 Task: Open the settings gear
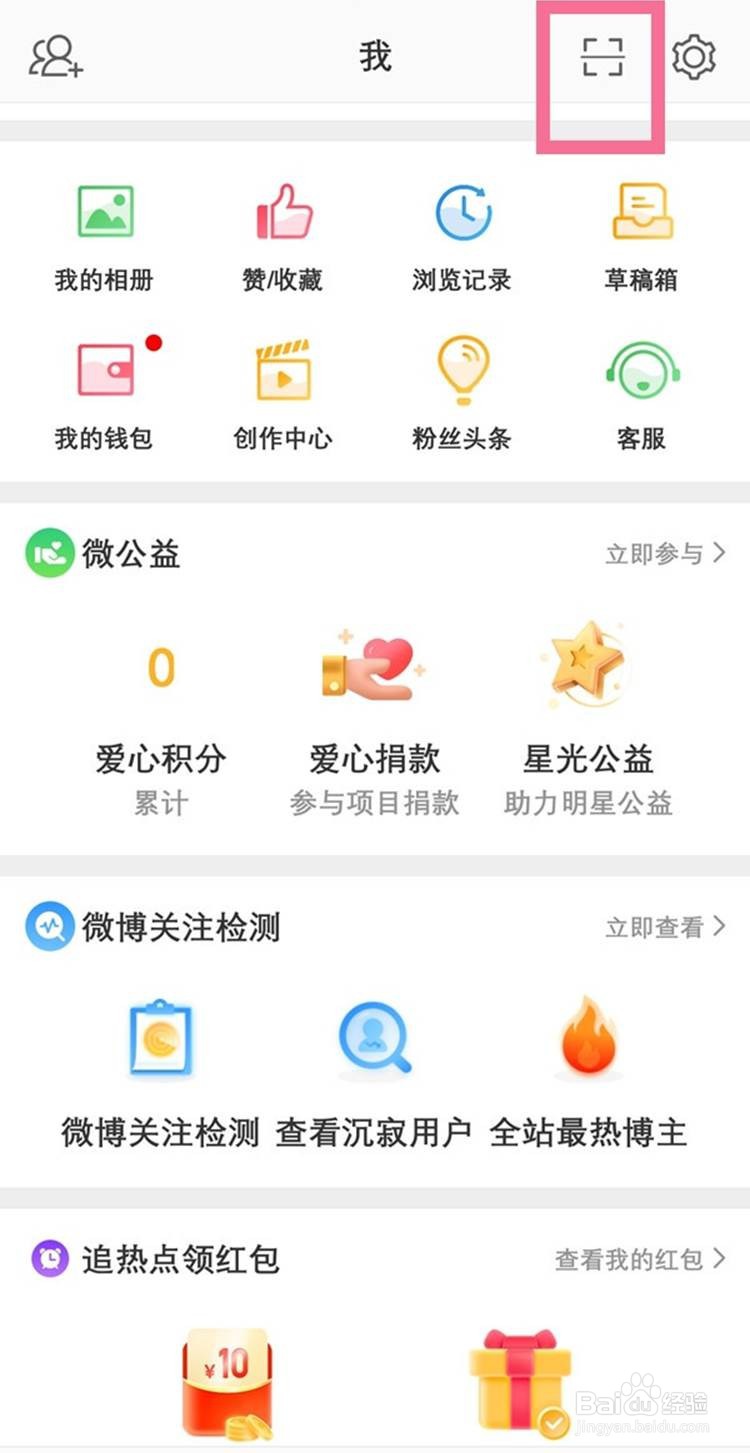693,57
